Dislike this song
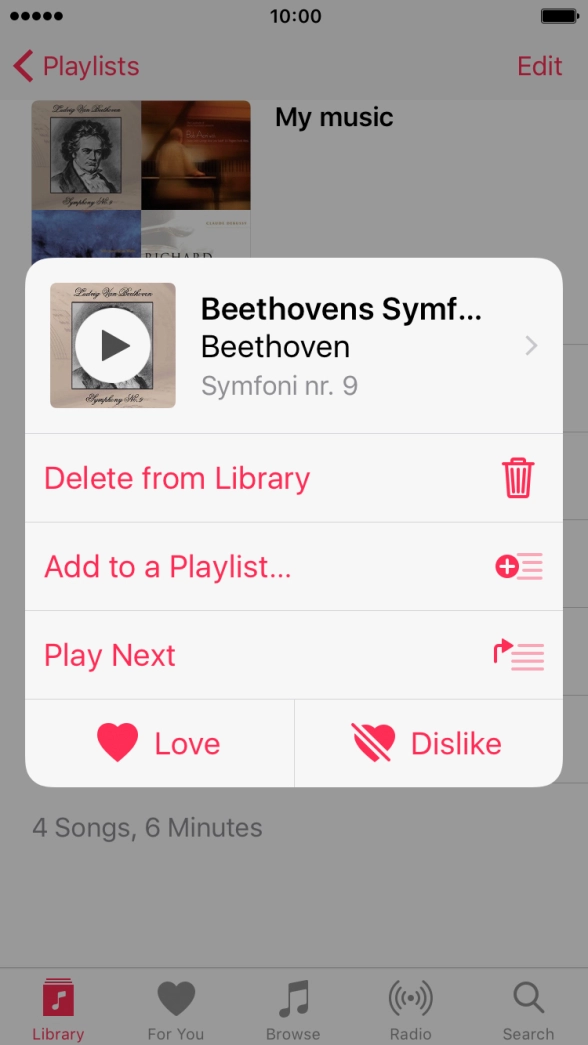 (x=429, y=744)
